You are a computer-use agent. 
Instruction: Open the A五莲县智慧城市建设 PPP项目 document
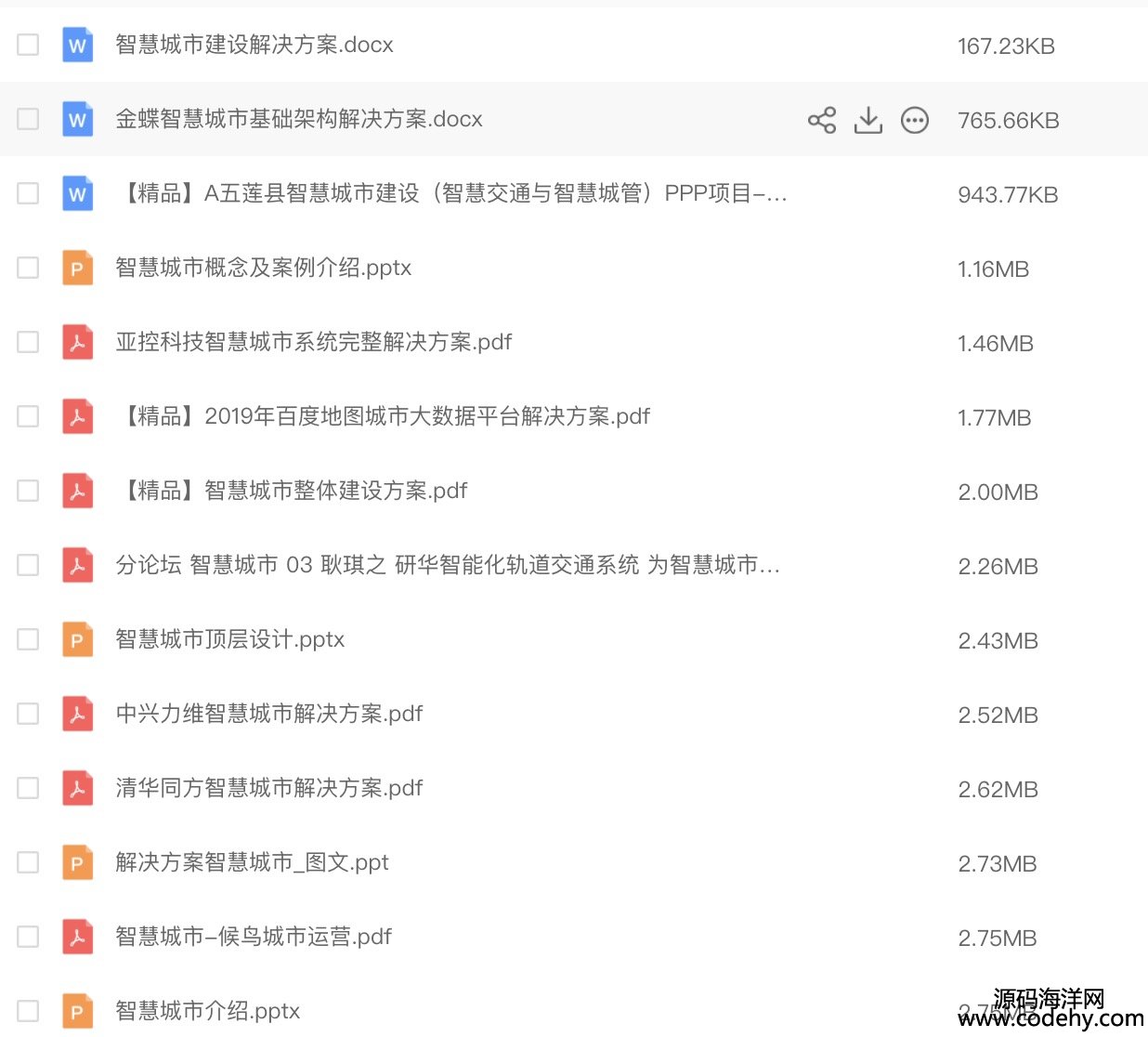coord(451,193)
